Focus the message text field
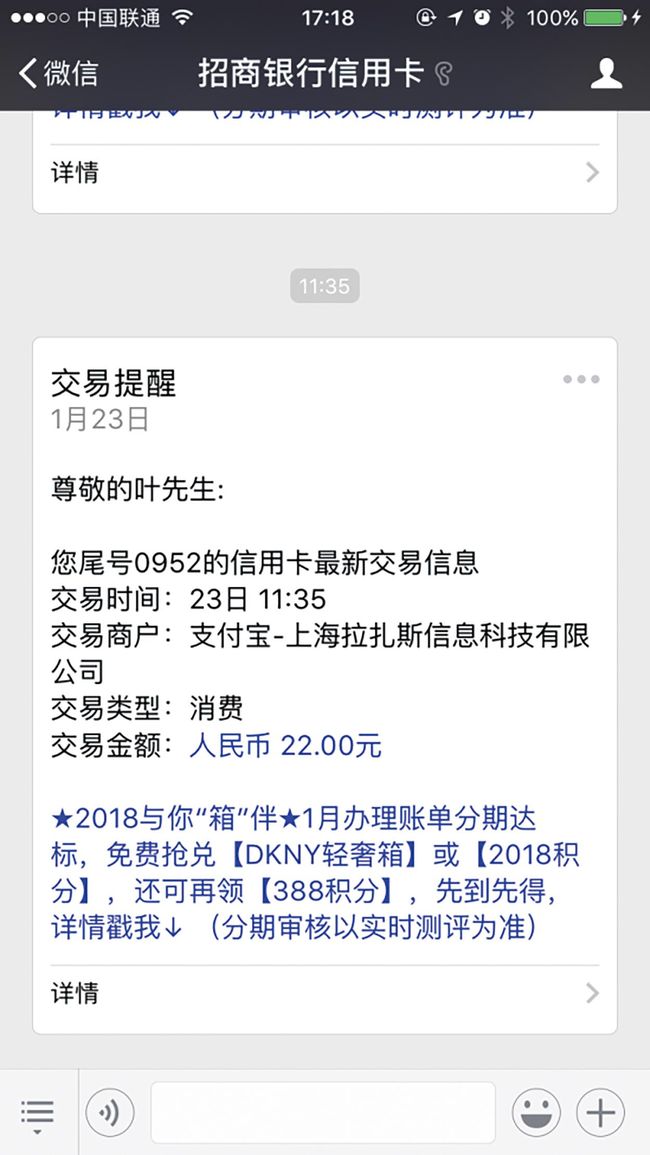Screen dimensions: 650x1155 [323, 1112]
